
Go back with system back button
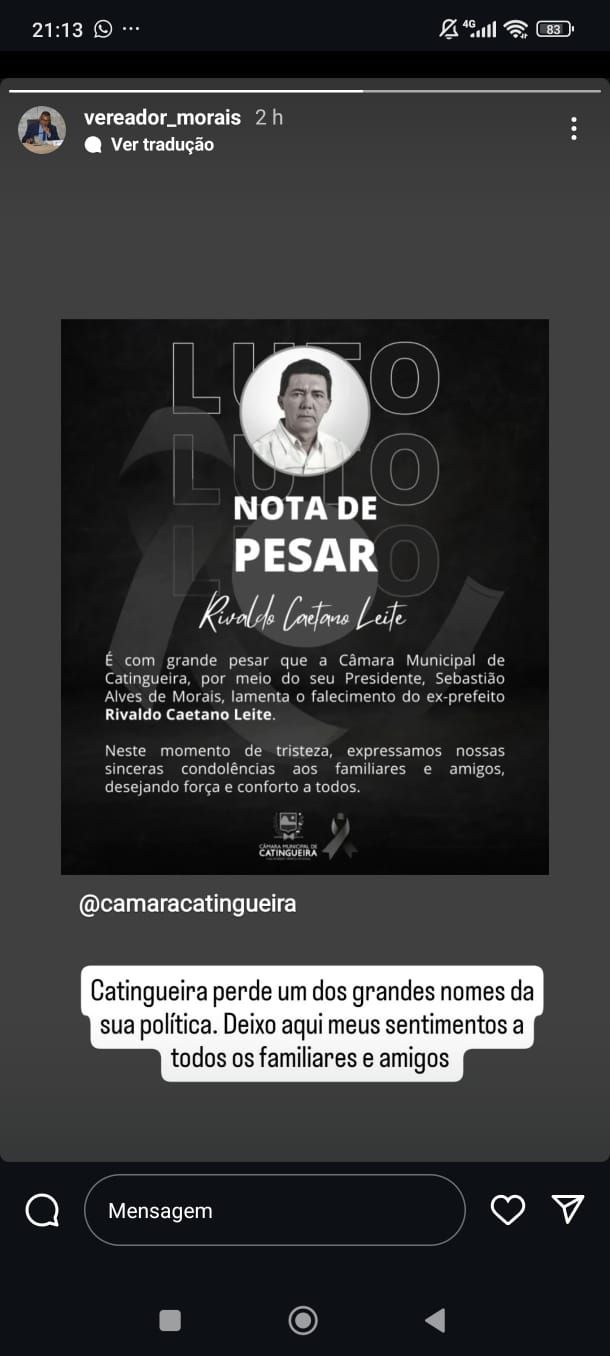tap(435, 1320)
